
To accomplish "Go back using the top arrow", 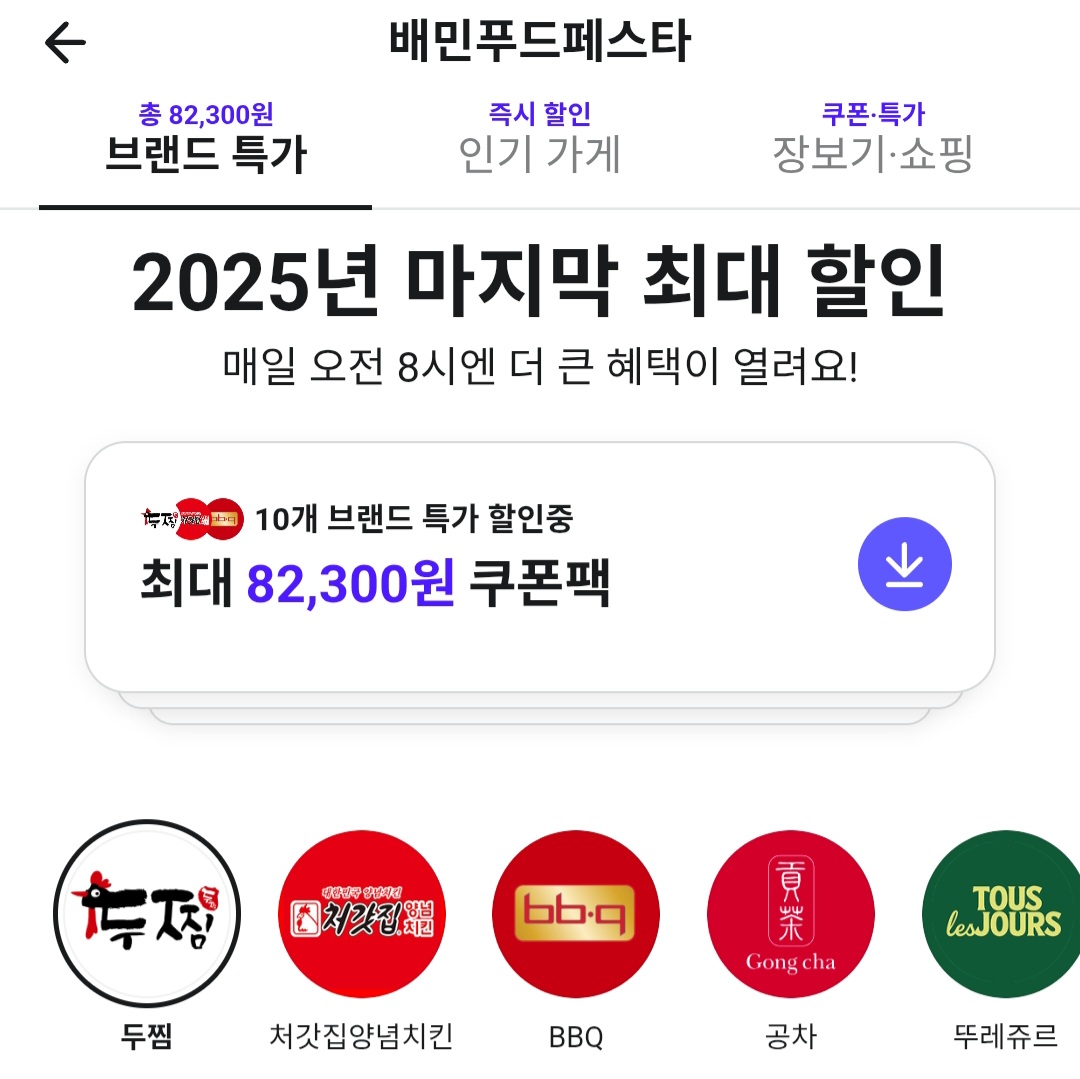I will pyautogui.click(x=66, y=43).
